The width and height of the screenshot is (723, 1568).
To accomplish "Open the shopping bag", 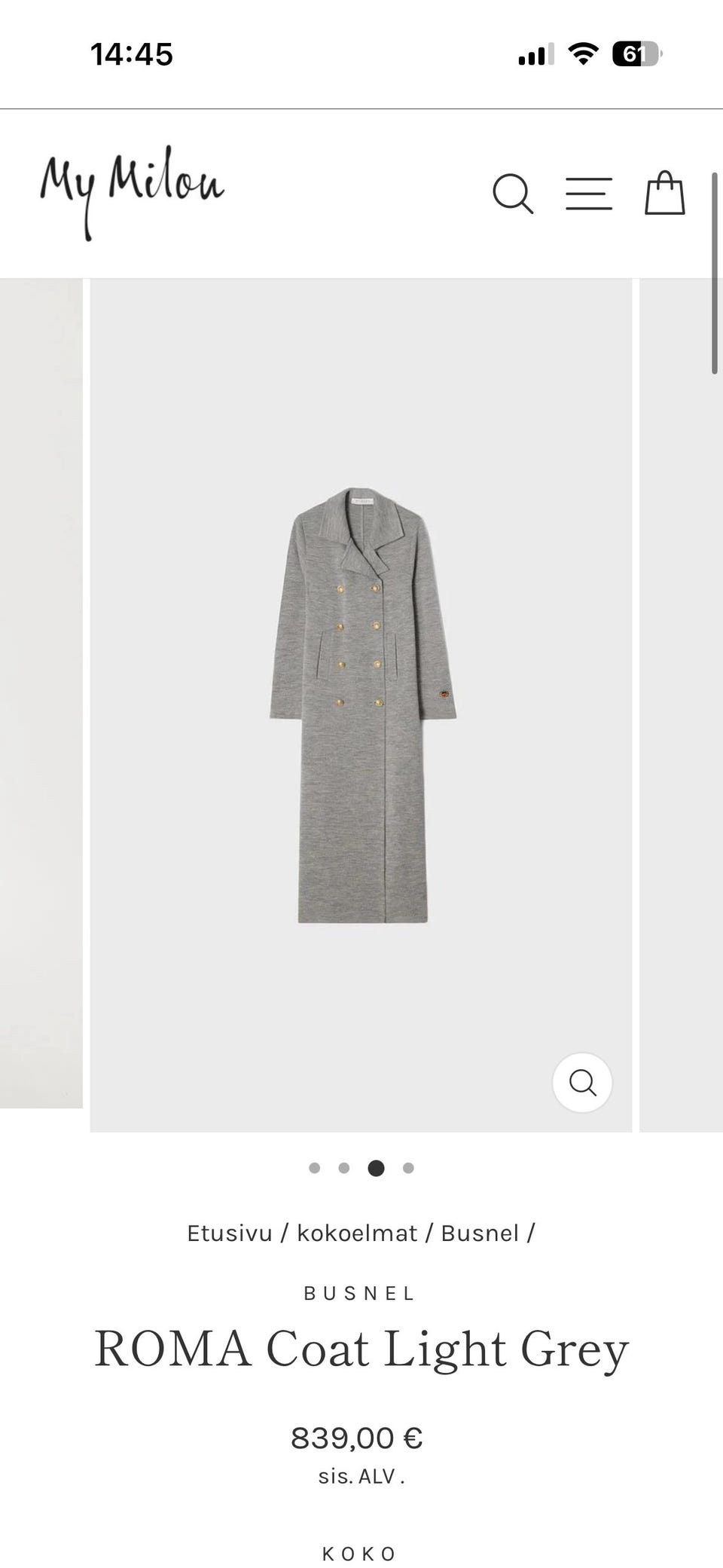I will pyautogui.click(x=664, y=194).
